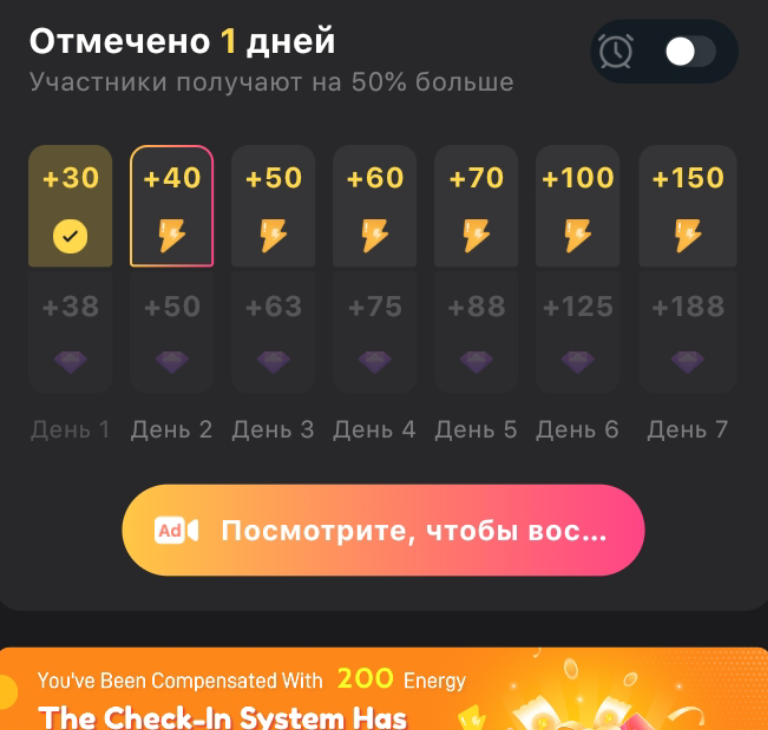Toggle the check-in reminder alarm switch

pos(689,51)
